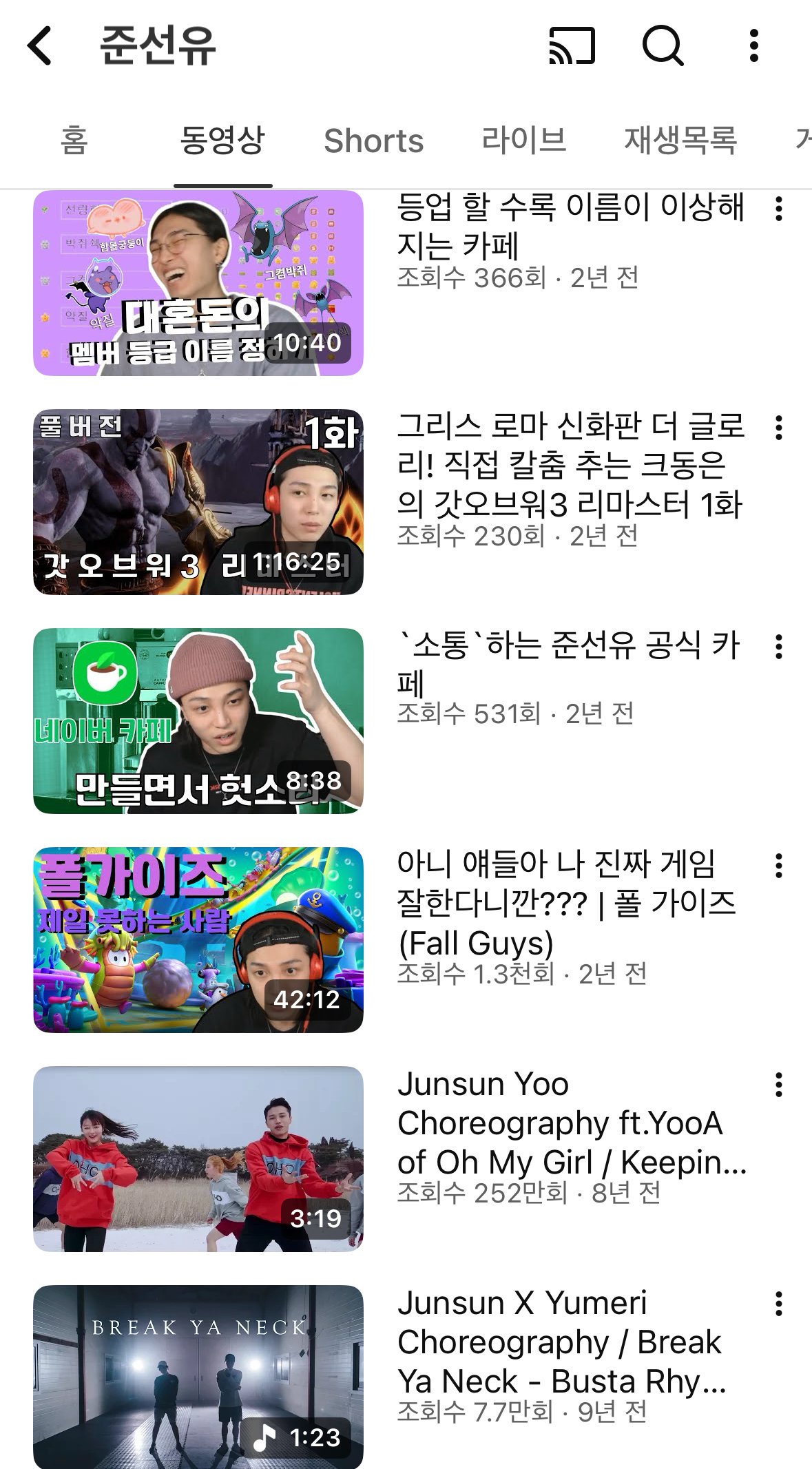This screenshot has height=1469, width=812.
Task: Play the 준선유 공식 카페 video
Action: [x=198, y=721]
